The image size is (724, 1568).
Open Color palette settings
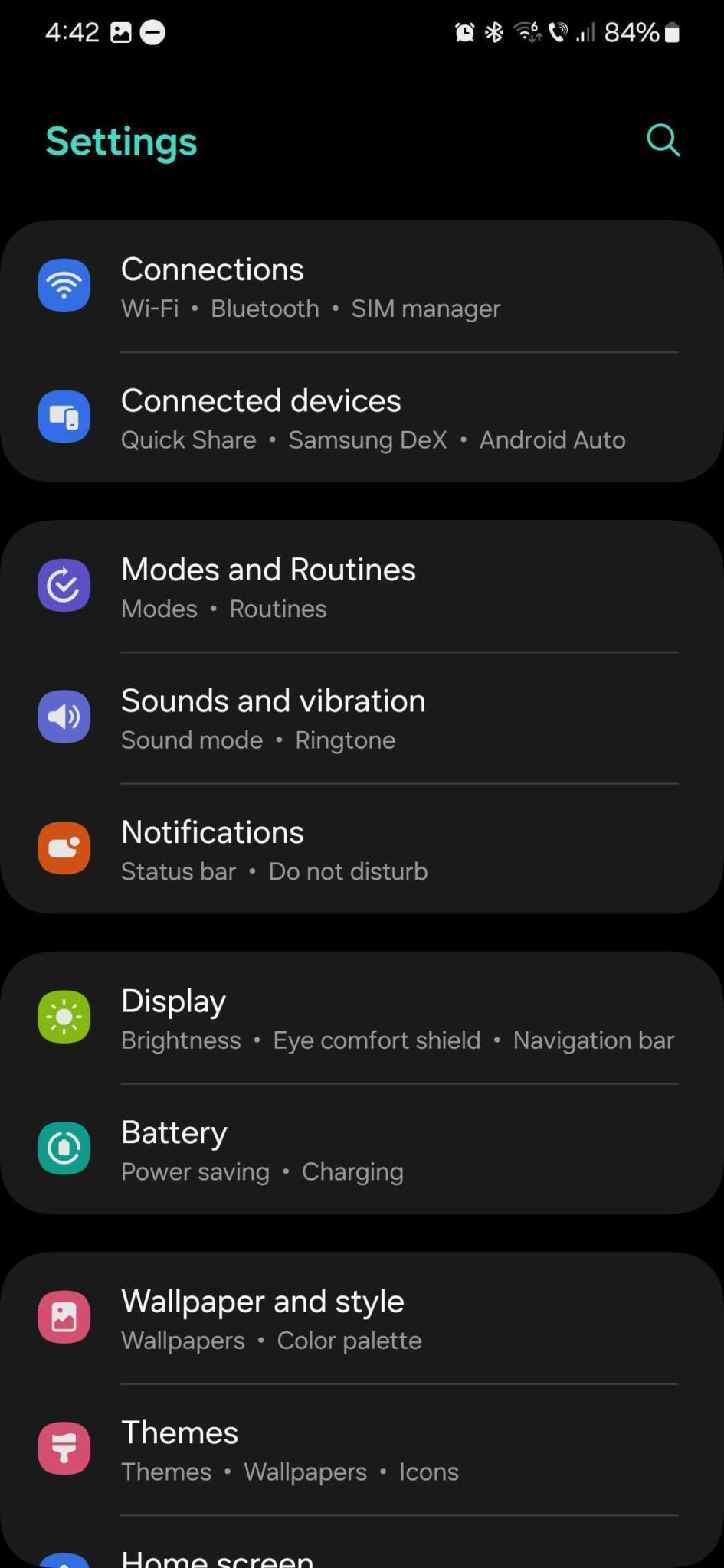tap(349, 1341)
